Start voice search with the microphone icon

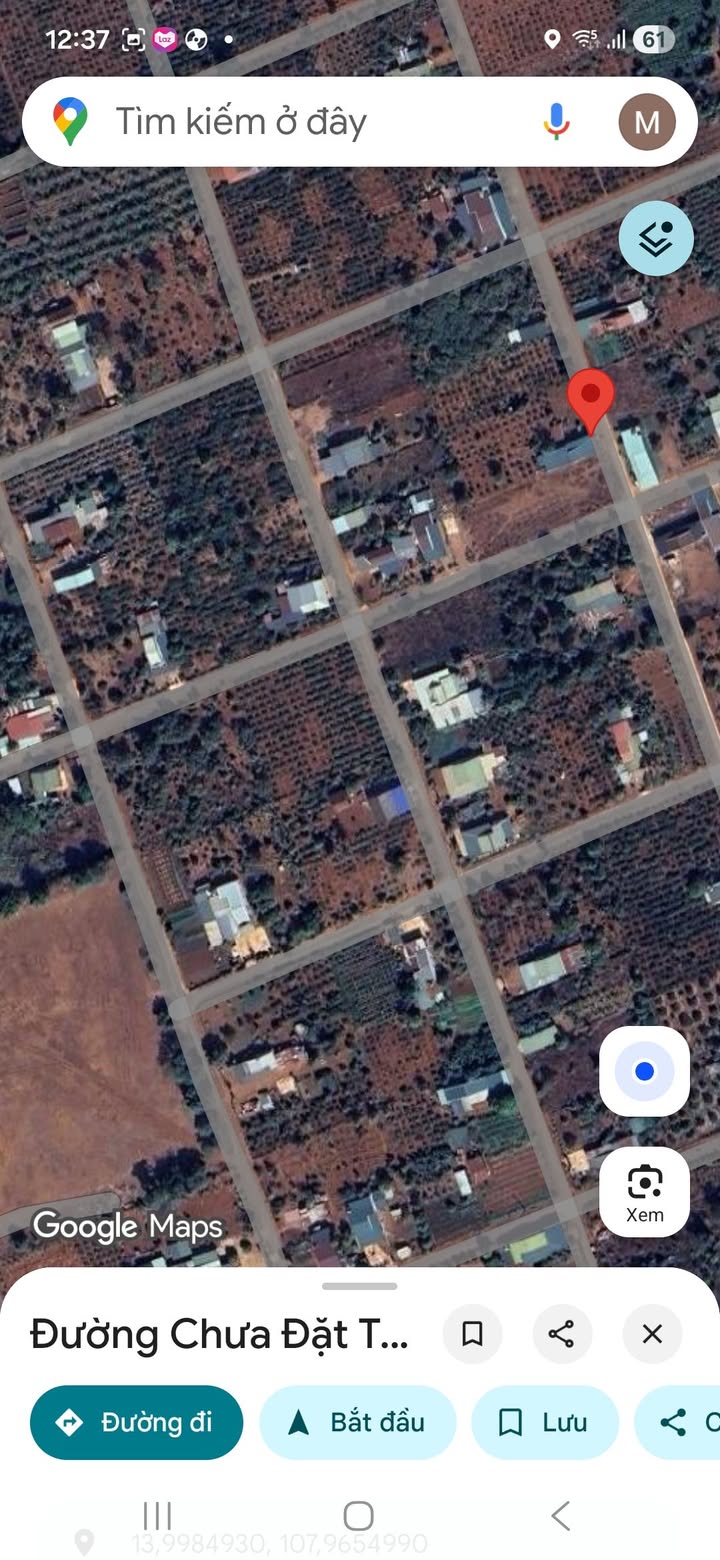[x=557, y=122]
